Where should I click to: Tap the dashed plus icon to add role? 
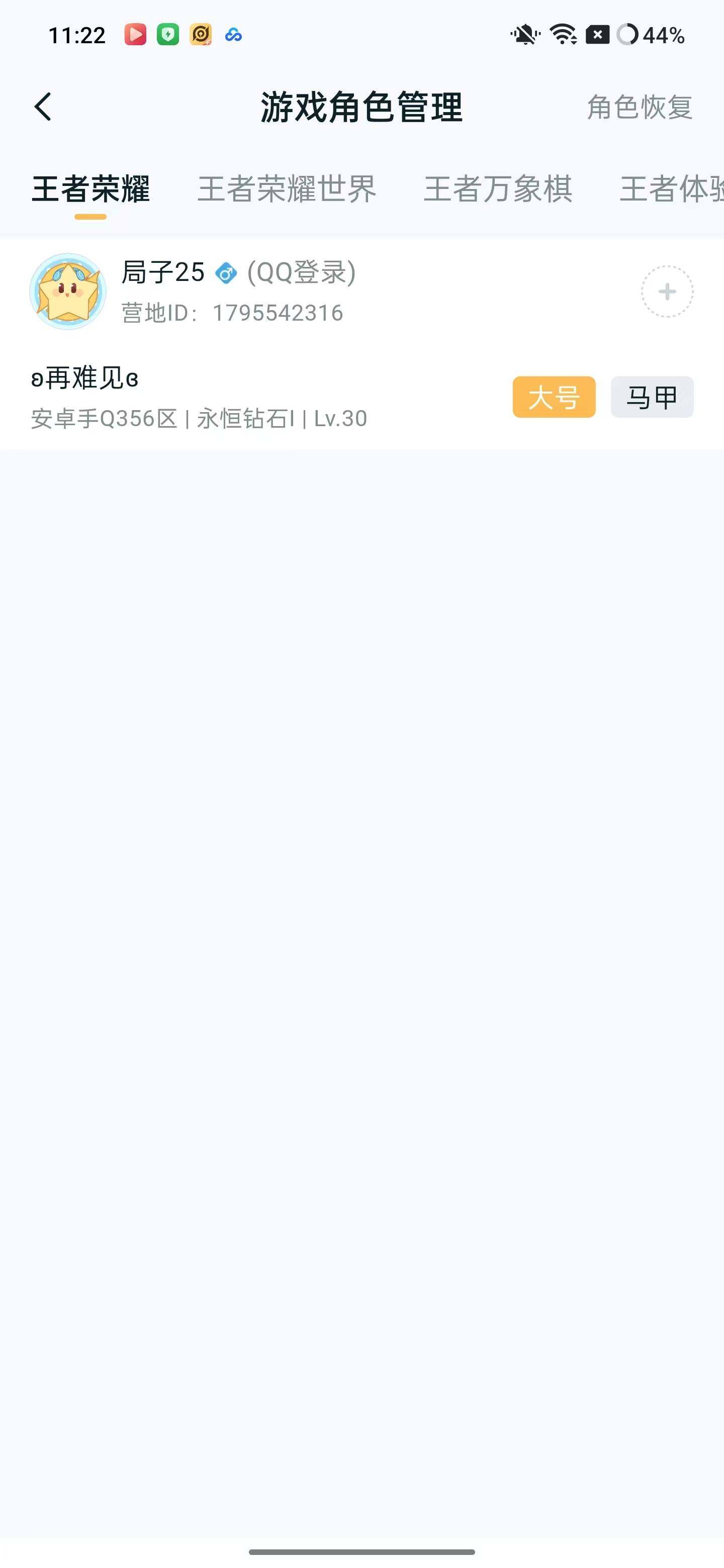pyautogui.click(x=667, y=291)
